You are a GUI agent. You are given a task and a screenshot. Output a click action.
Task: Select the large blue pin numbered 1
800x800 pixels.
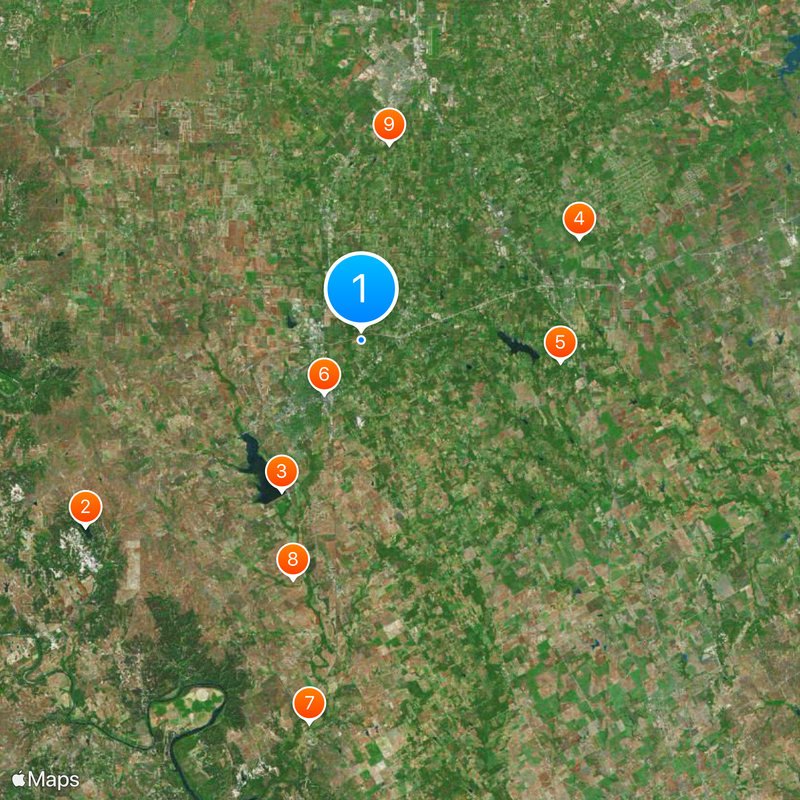pyautogui.click(x=361, y=289)
